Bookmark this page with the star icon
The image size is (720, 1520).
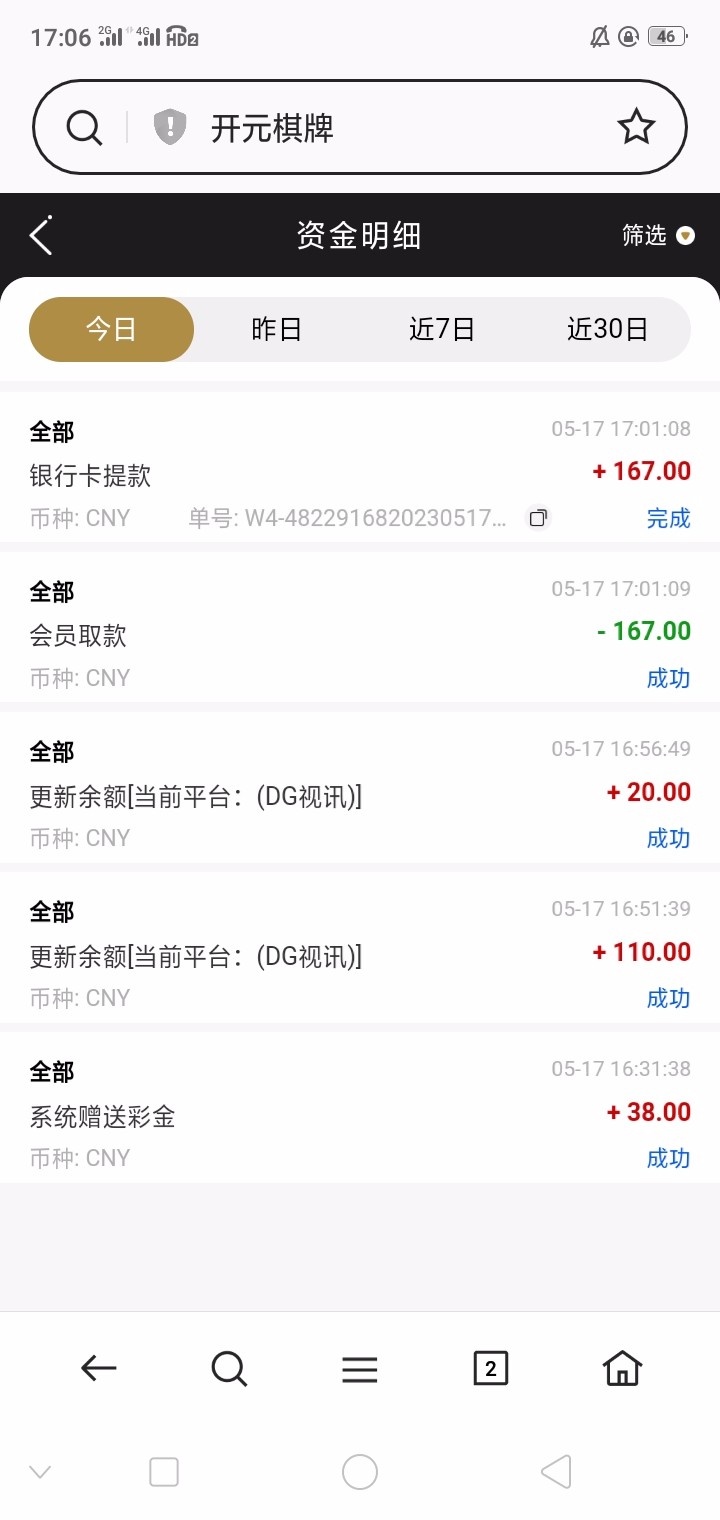[x=636, y=128]
